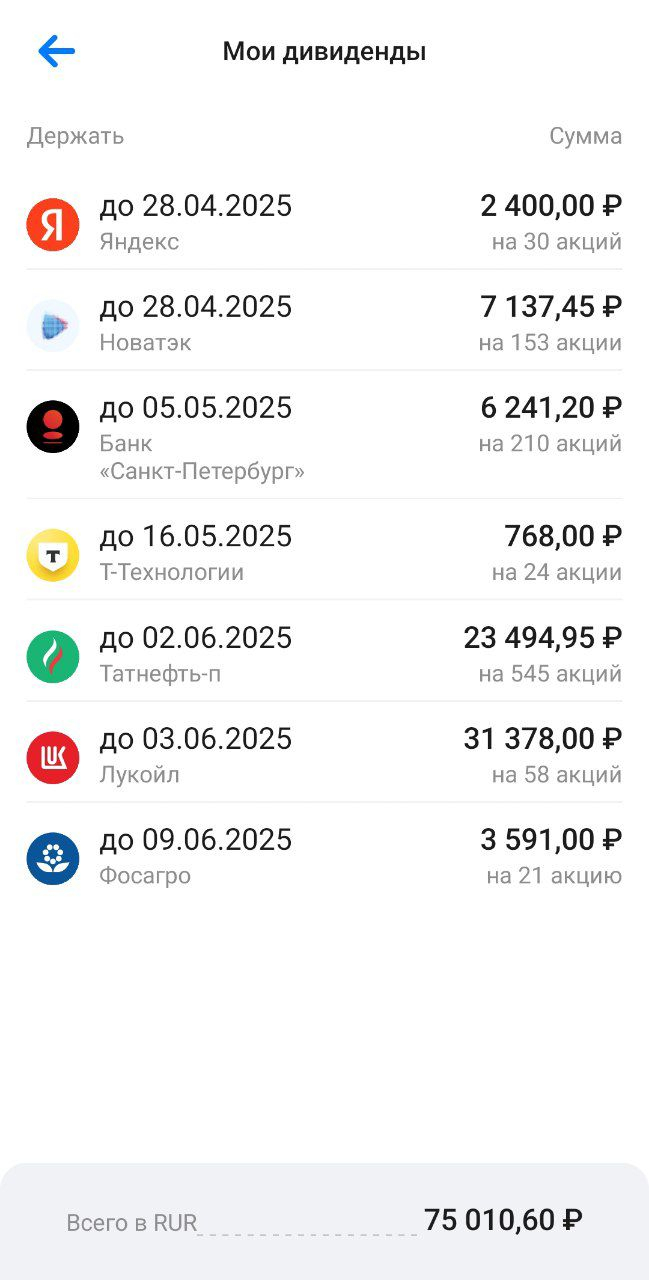Viewport: 649px width, 1280px height.
Task: Open the Татнефть-п dividend row
Action: click(324, 654)
